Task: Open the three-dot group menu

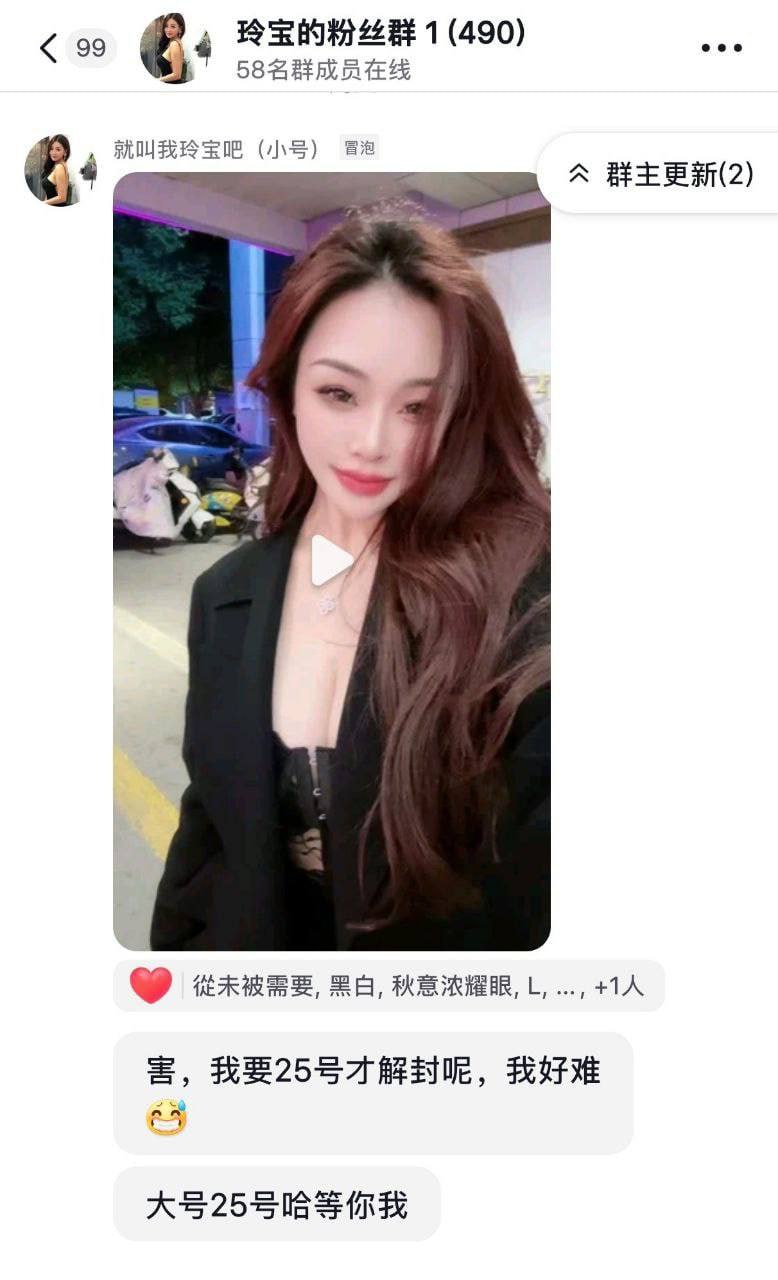Action: [x=721, y=48]
